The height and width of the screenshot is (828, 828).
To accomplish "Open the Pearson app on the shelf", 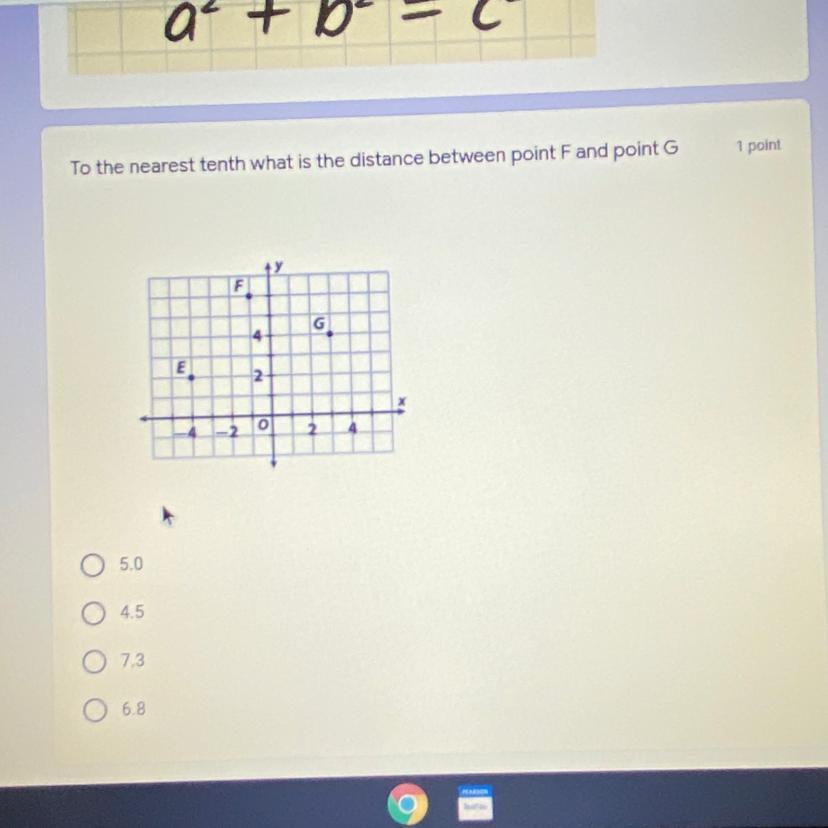I will [475, 803].
